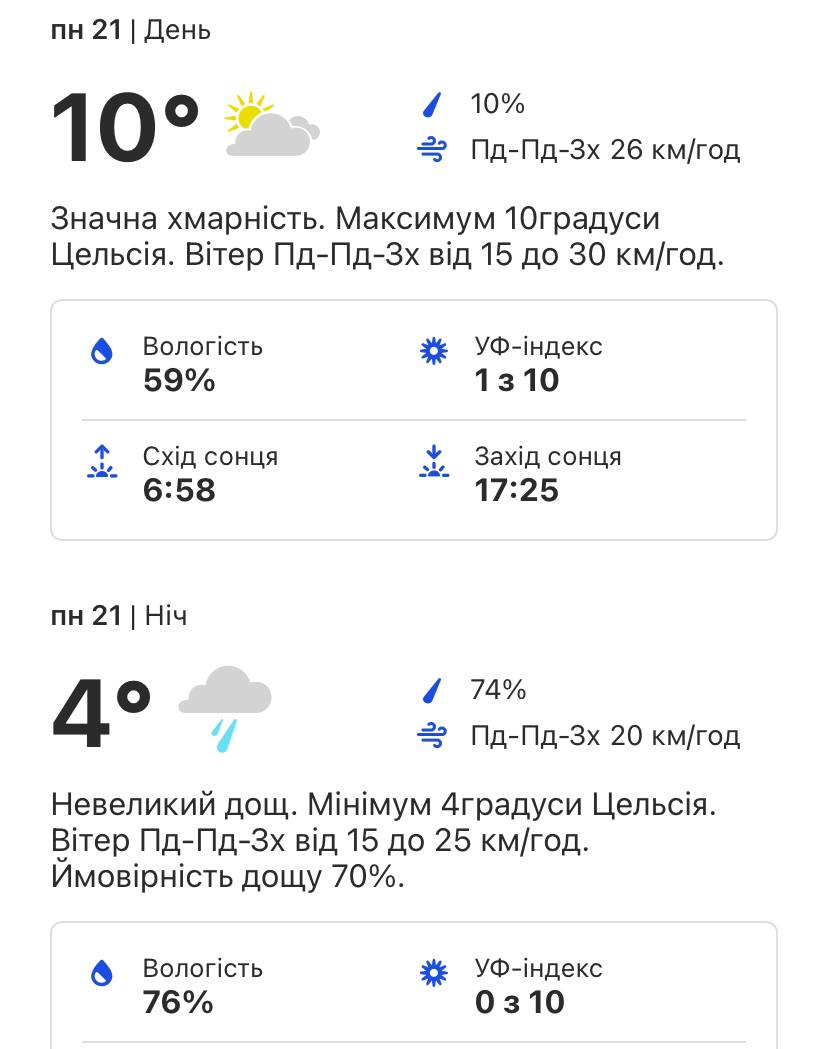Viewport: 828px width, 1049px height.
Task: Click the Вологість 59% value
Action: click(178, 381)
